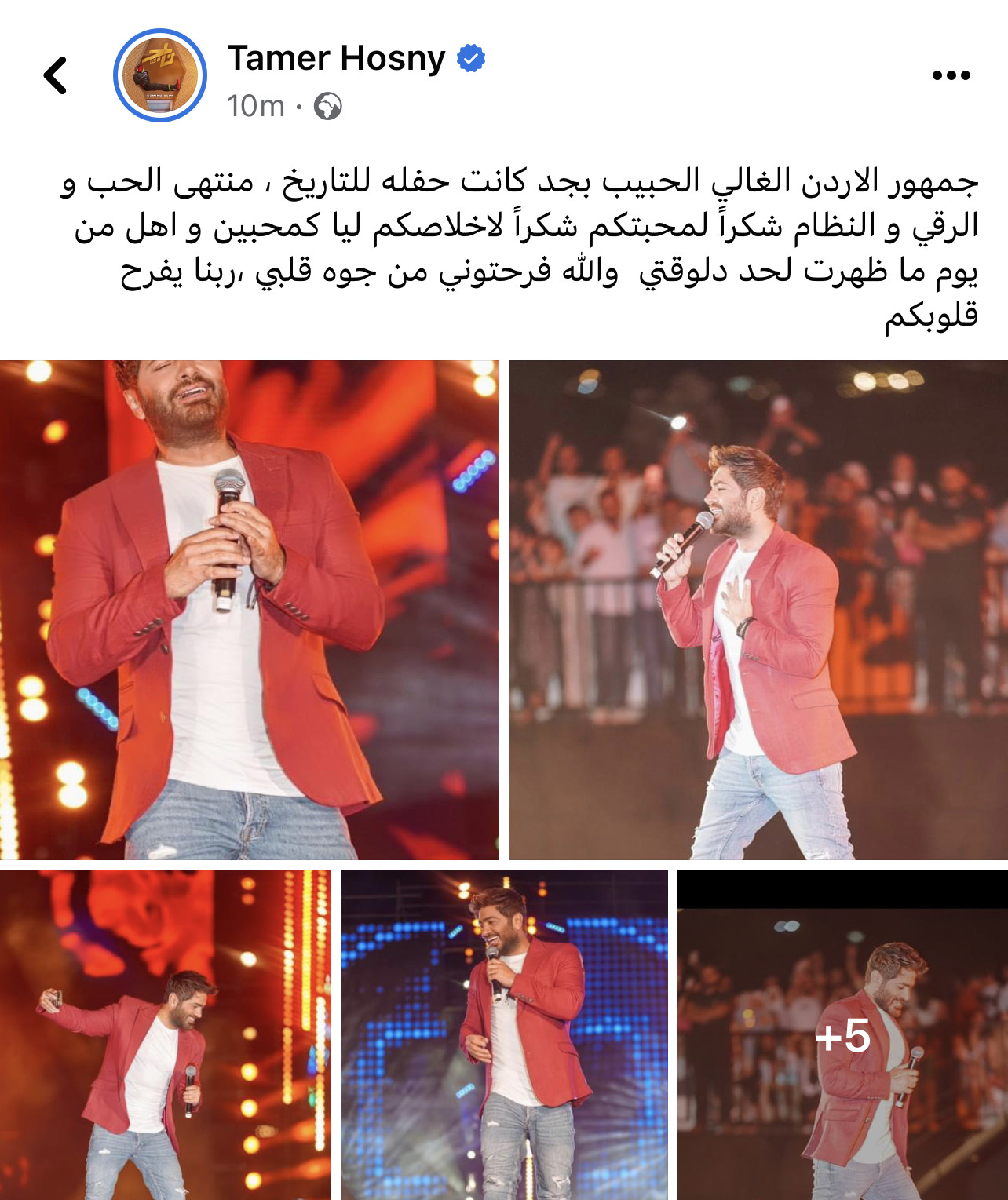Image resolution: width=1008 pixels, height=1200 pixels.
Task: Go back using the back arrow
Action: coord(55,75)
